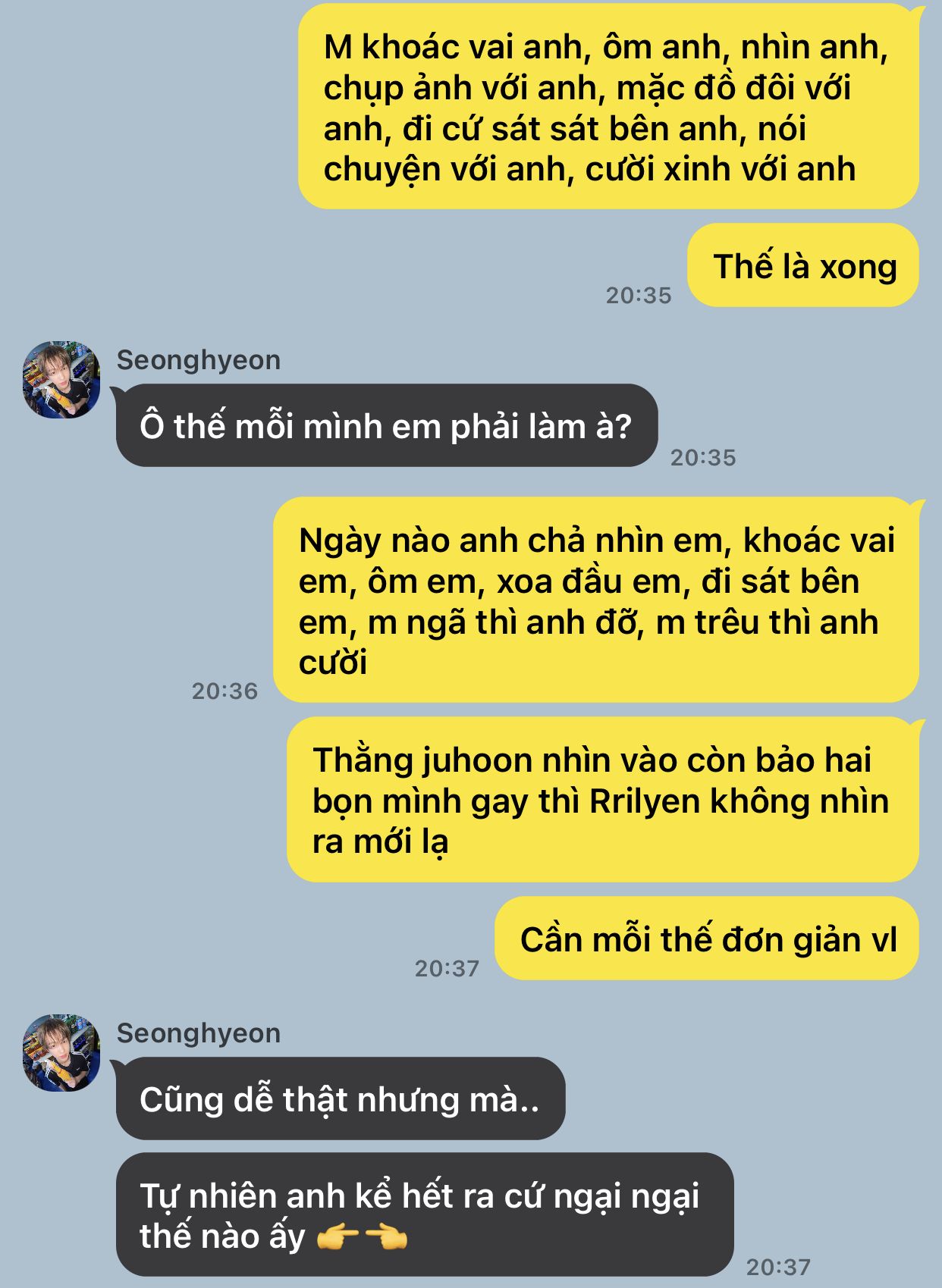The height and width of the screenshot is (1288, 942).
Task: Open Seonghyeon's avatar beside "Cũng dễ thật" message
Action: (61, 1052)
